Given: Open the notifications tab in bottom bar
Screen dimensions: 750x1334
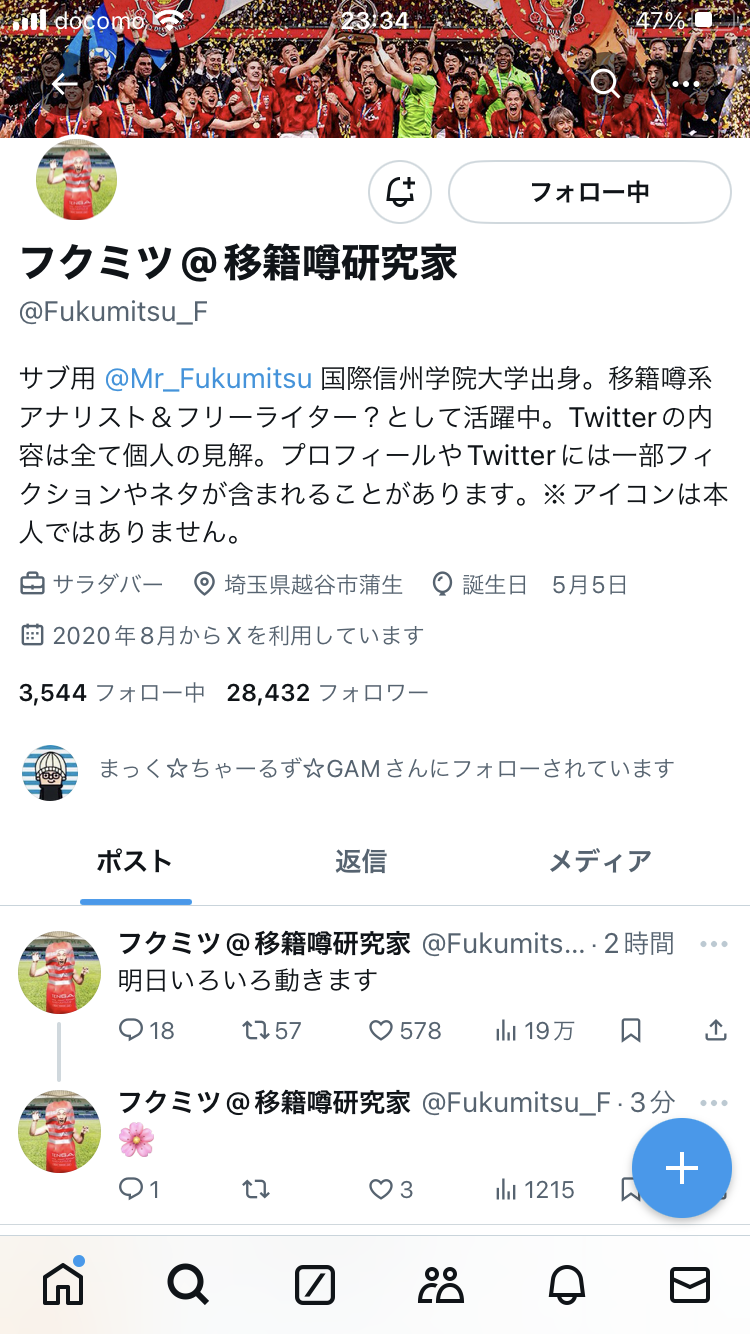Looking at the screenshot, I should [566, 1284].
